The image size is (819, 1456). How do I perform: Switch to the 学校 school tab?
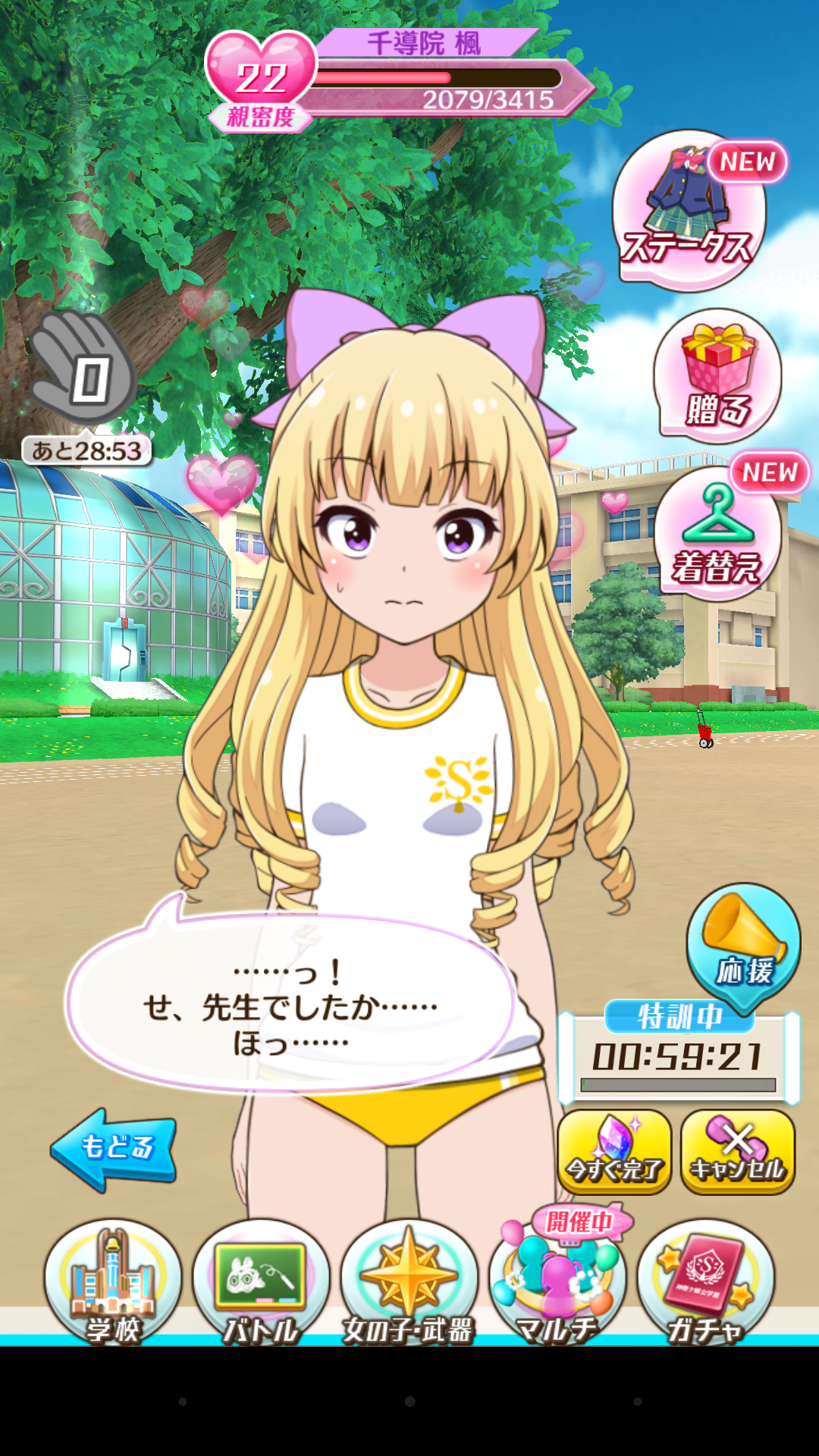pos(113,1283)
